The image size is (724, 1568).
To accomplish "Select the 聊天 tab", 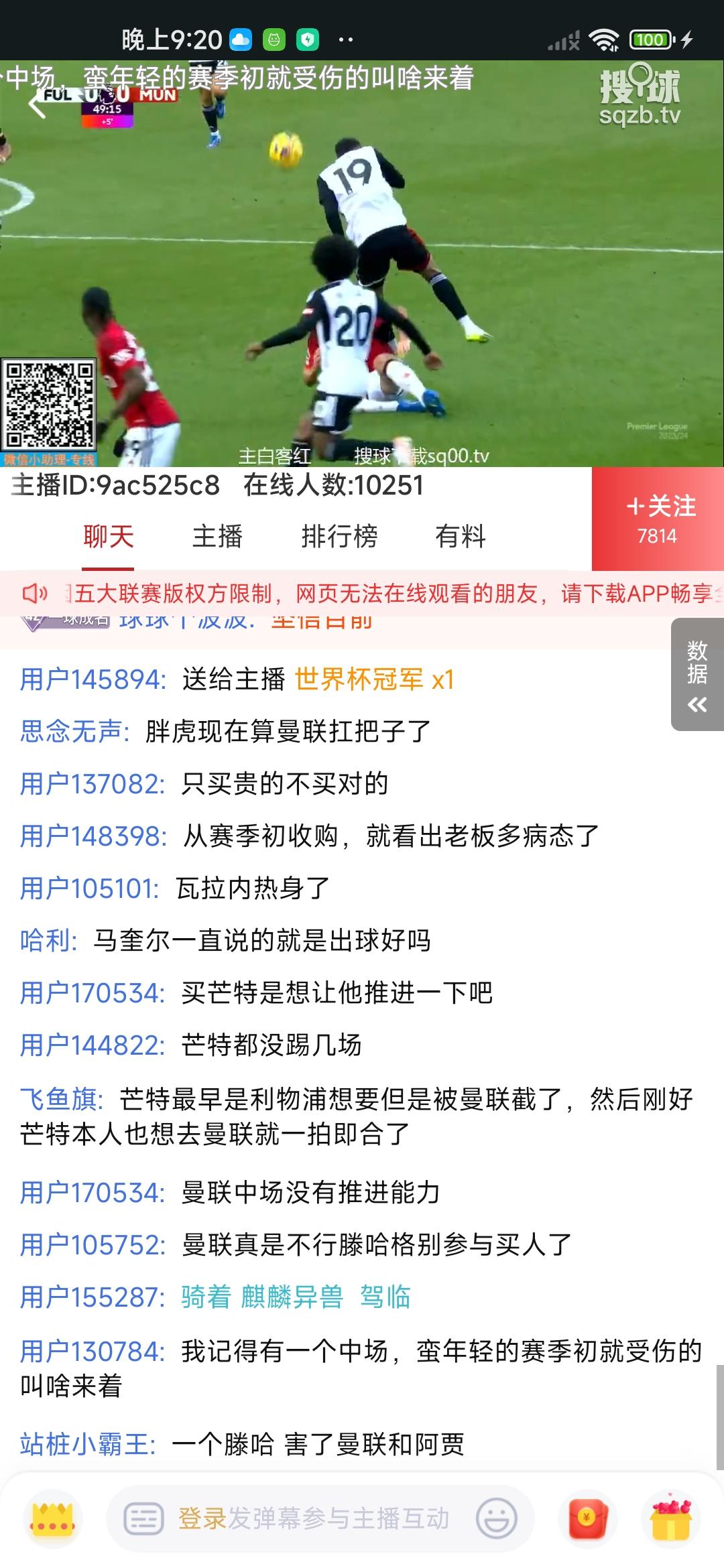I will coord(110,537).
